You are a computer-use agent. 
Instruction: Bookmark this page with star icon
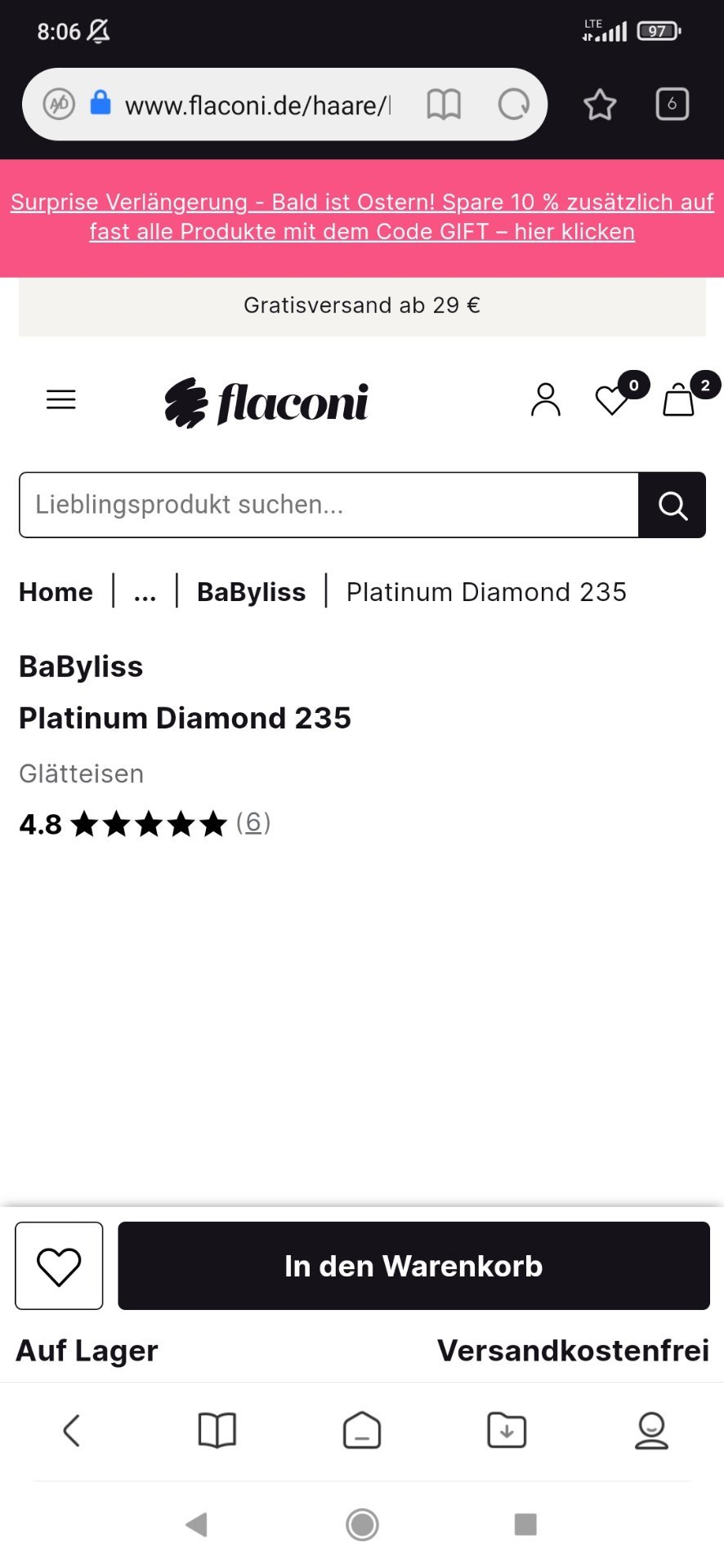click(600, 105)
